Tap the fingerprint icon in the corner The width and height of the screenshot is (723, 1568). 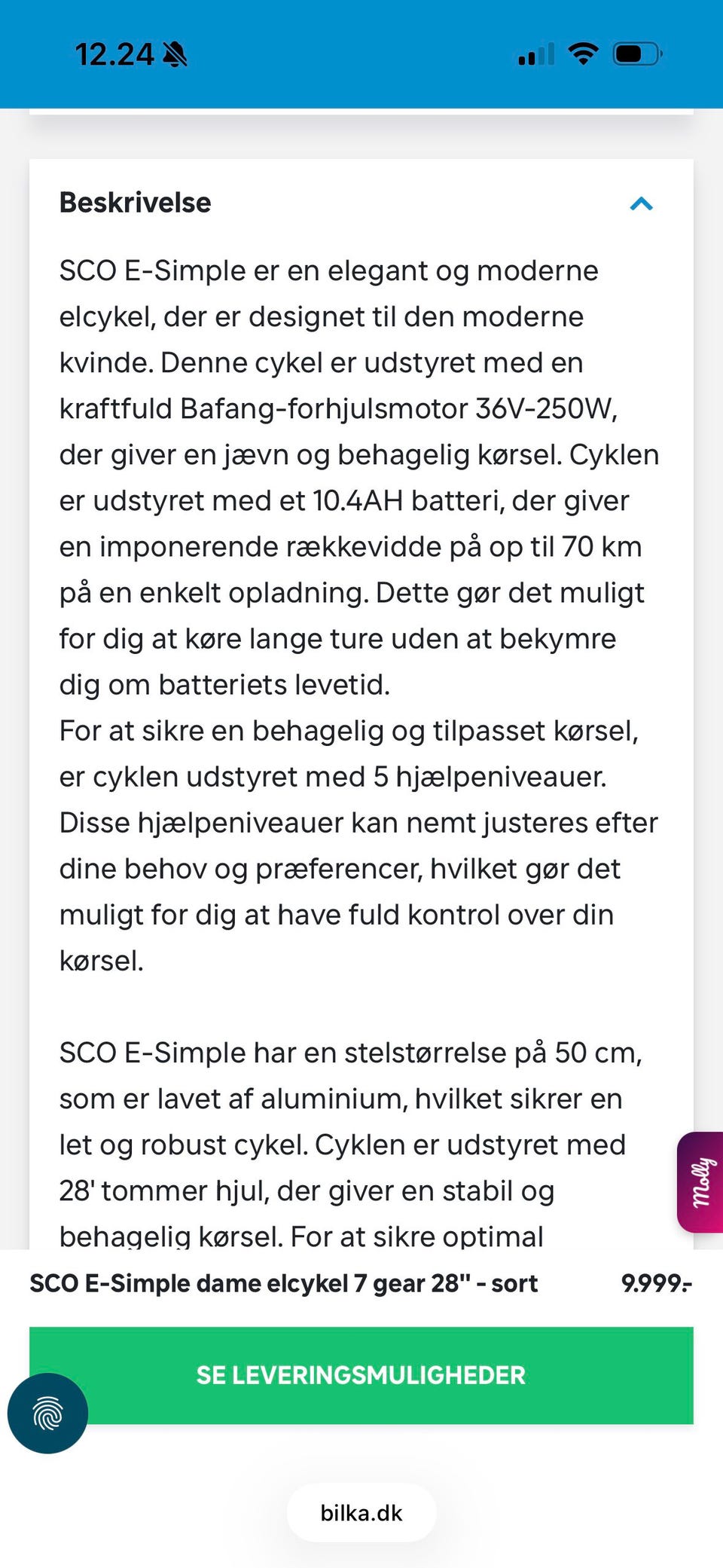coord(47,1413)
